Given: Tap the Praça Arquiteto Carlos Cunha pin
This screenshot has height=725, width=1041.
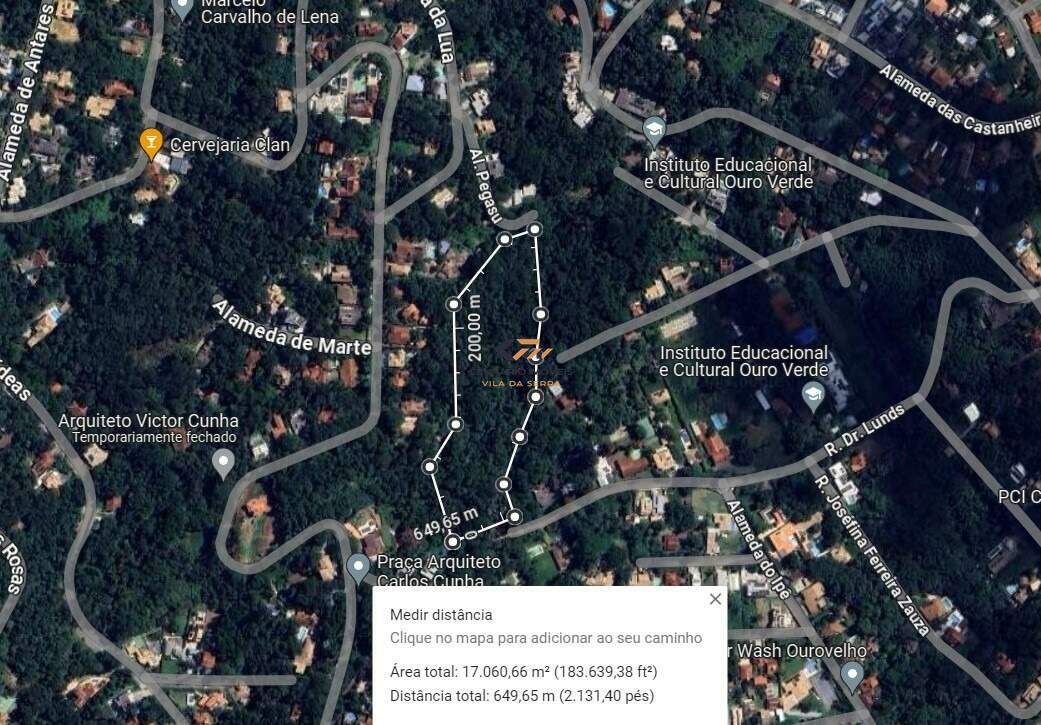Looking at the screenshot, I should 358,568.
